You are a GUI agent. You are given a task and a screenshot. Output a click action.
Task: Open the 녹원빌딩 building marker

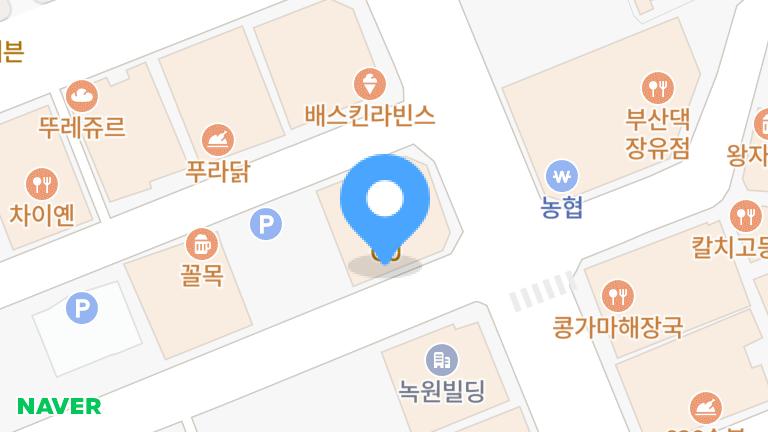[441, 359]
